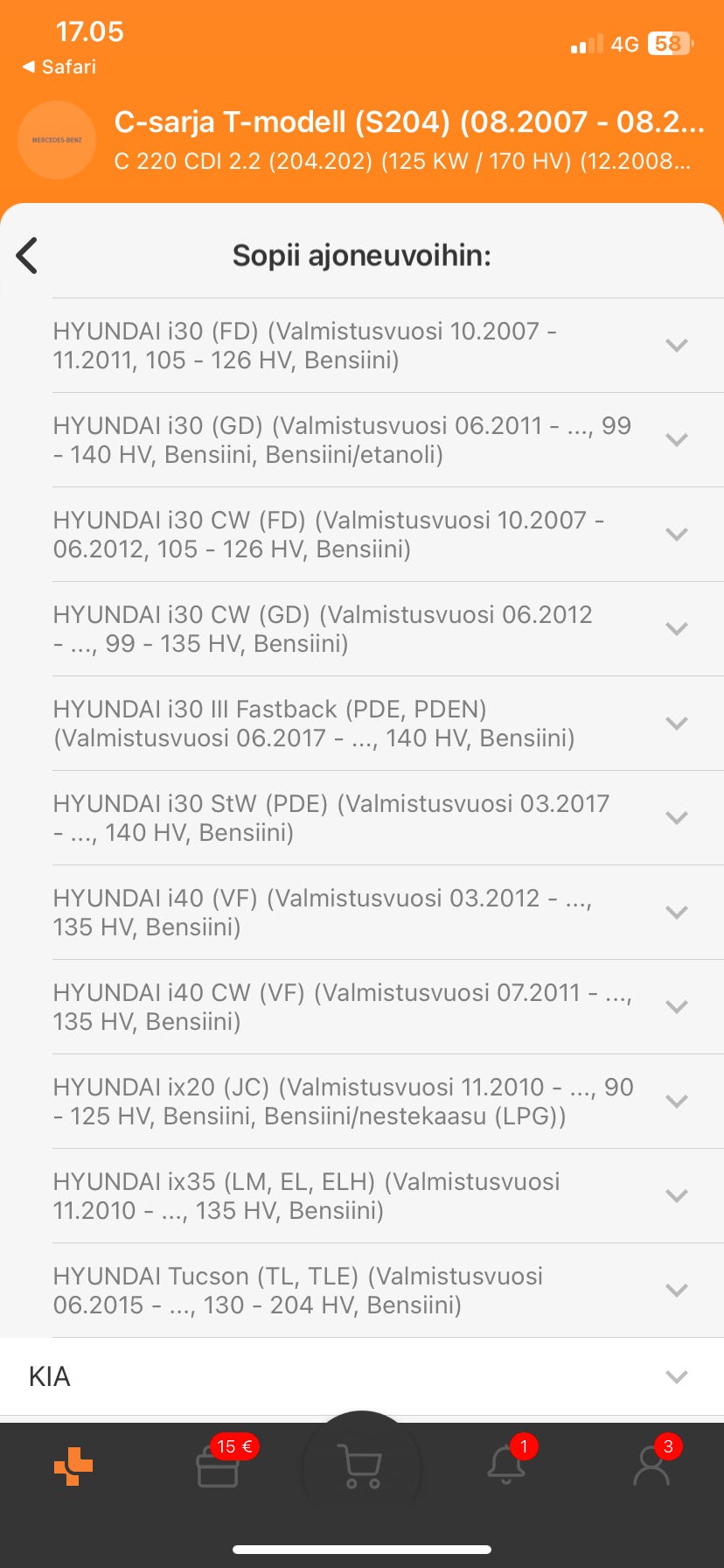Expand HYUNDAI Tucson (TL, TLE) row

pyautogui.click(x=676, y=1291)
